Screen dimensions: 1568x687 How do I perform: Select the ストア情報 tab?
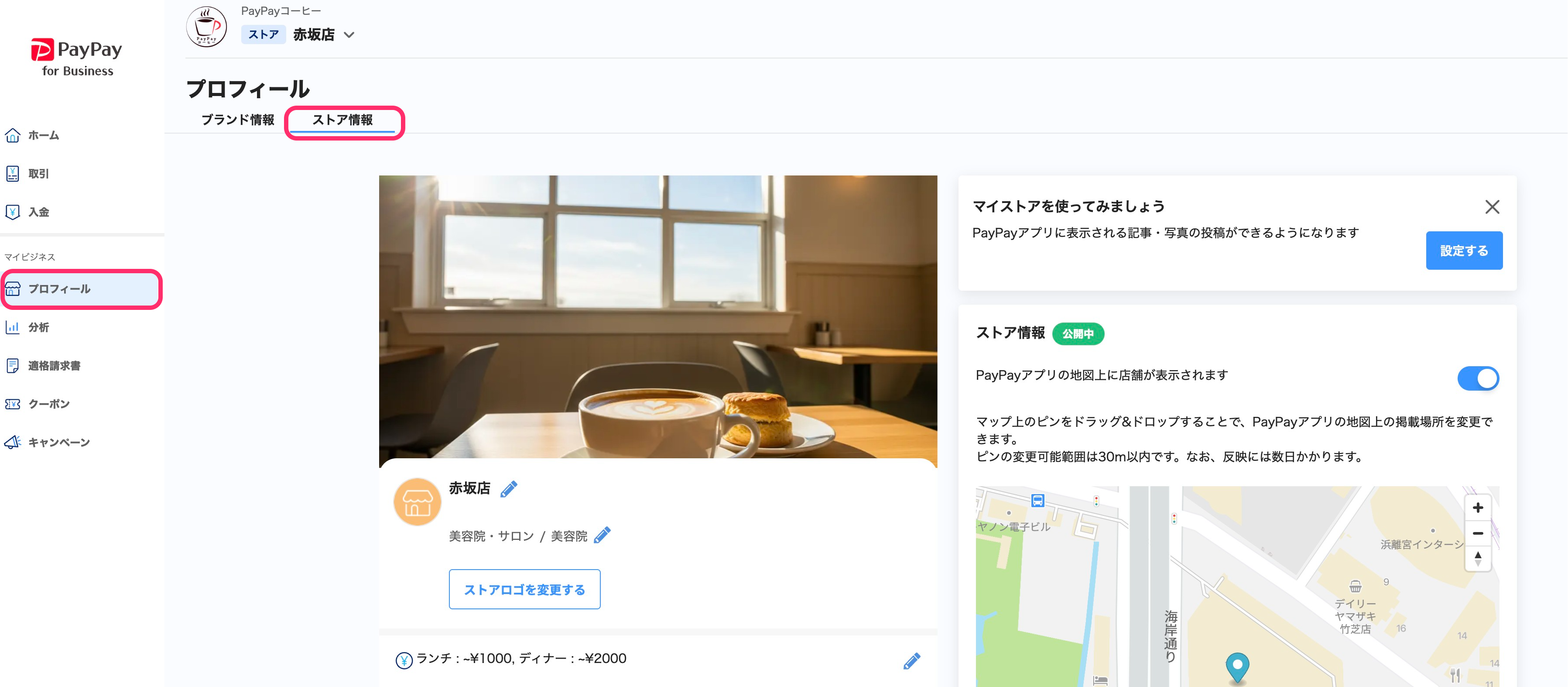(x=342, y=120)
